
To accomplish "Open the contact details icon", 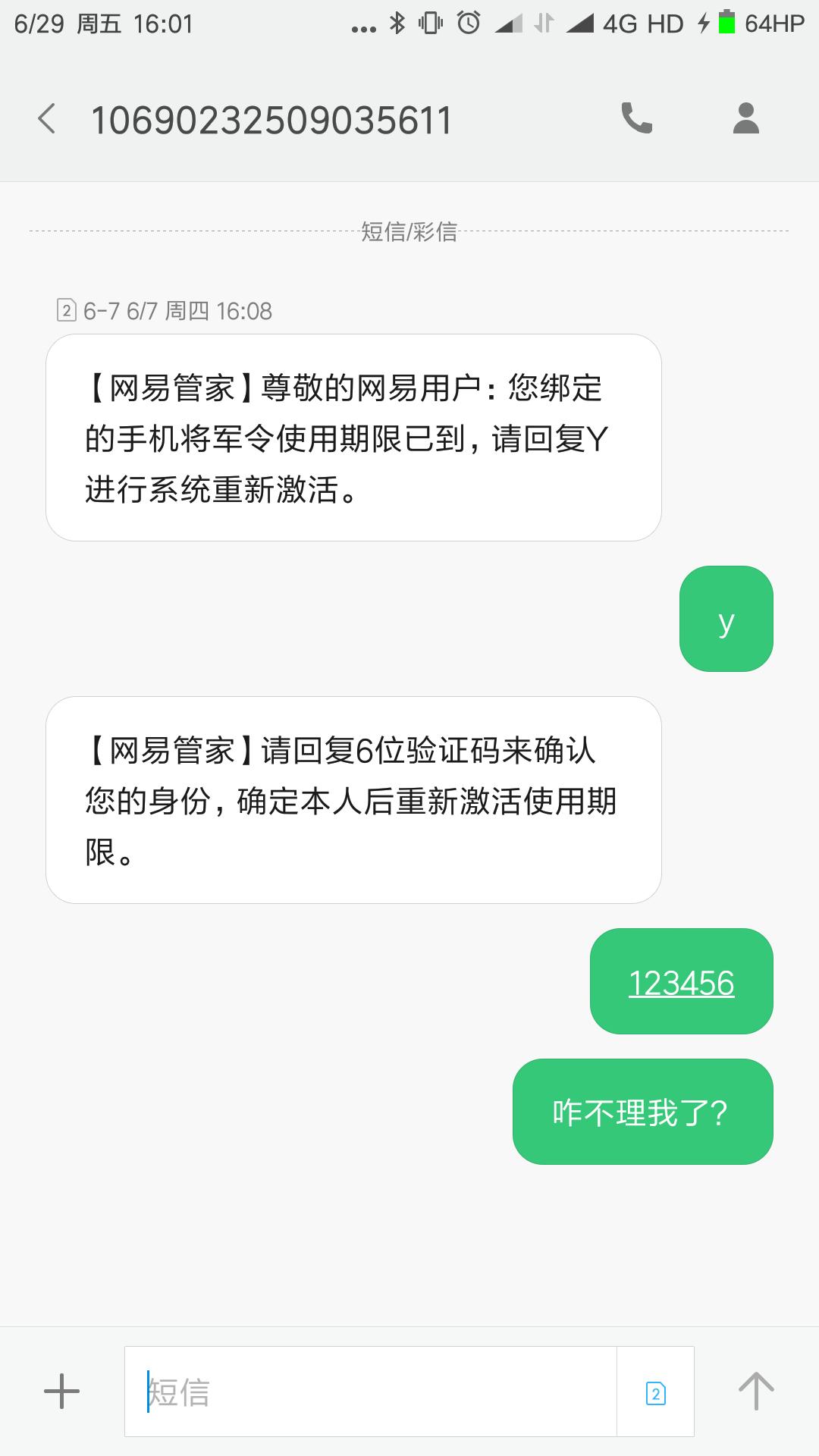I will (746, 118).
